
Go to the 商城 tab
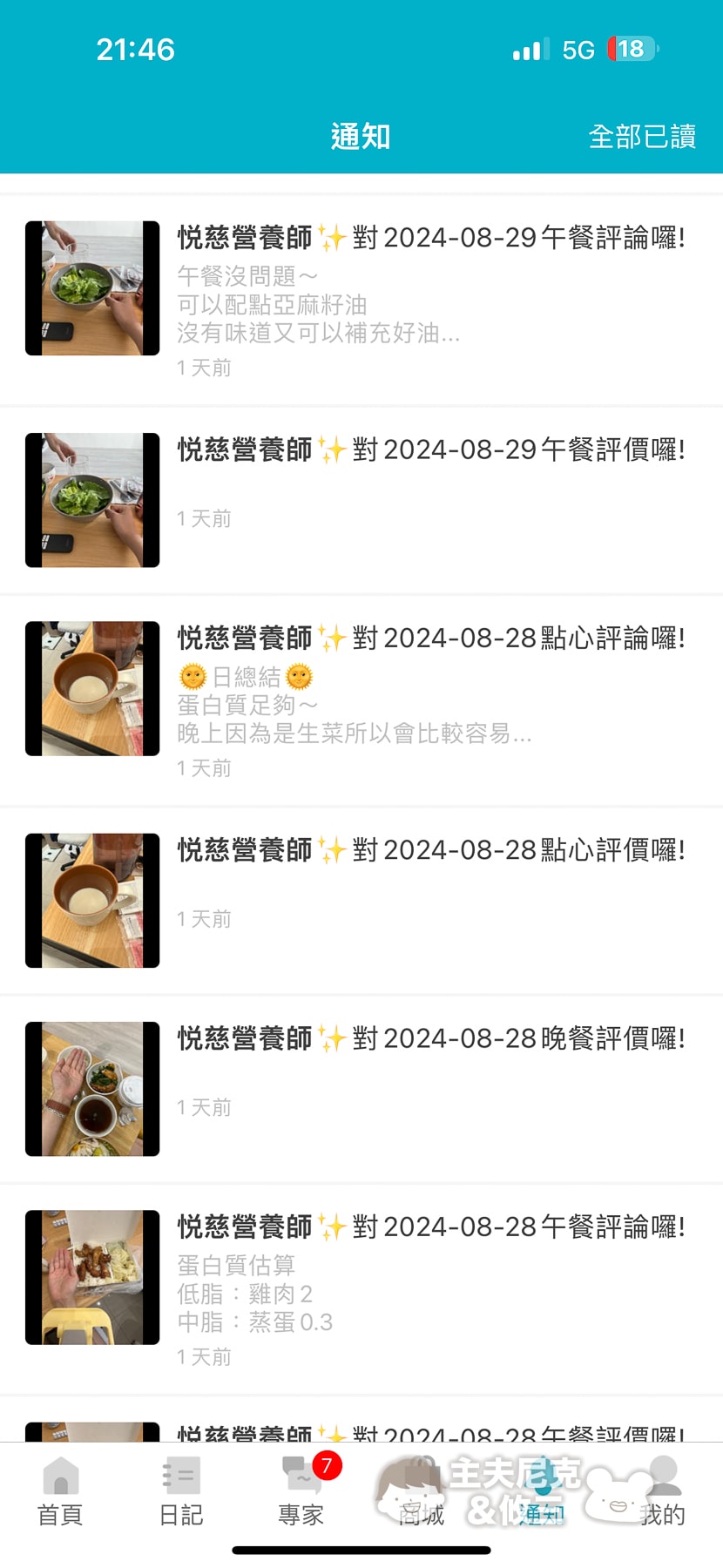click(422, 1491)
